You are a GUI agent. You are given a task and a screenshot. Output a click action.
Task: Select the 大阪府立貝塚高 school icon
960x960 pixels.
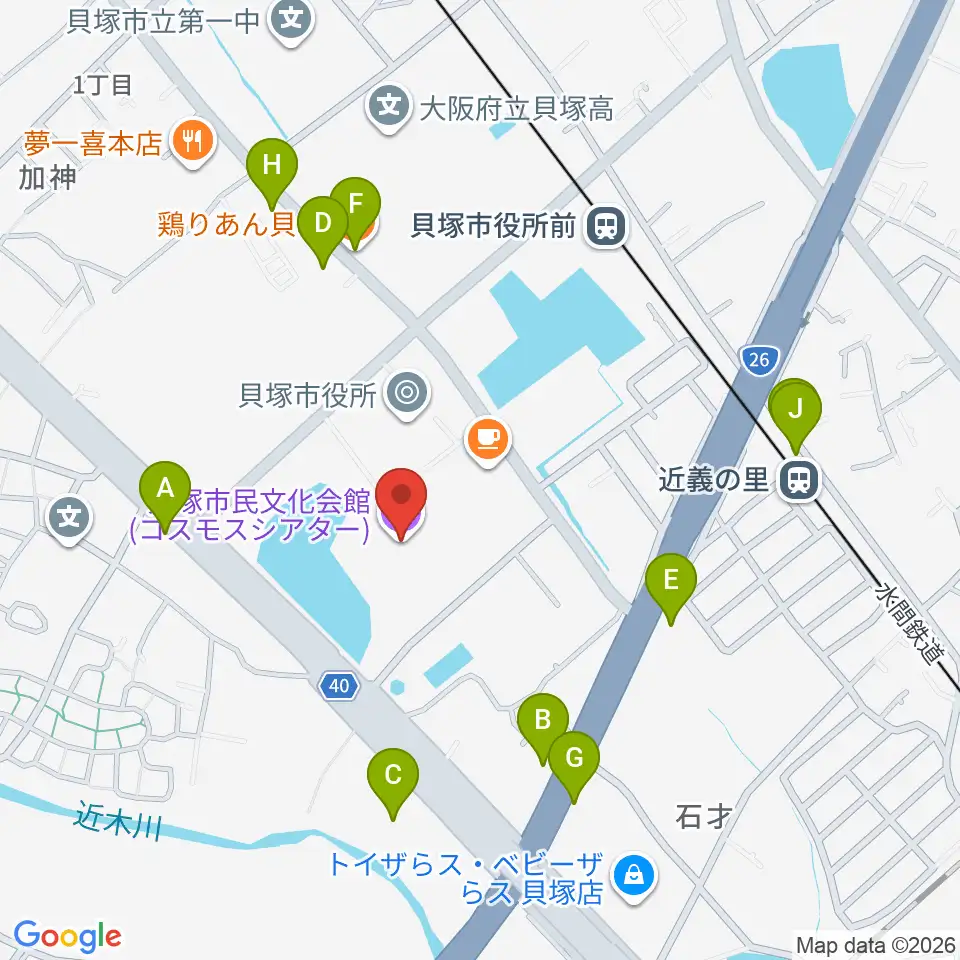pyautogui.click(x=389, y=108)
